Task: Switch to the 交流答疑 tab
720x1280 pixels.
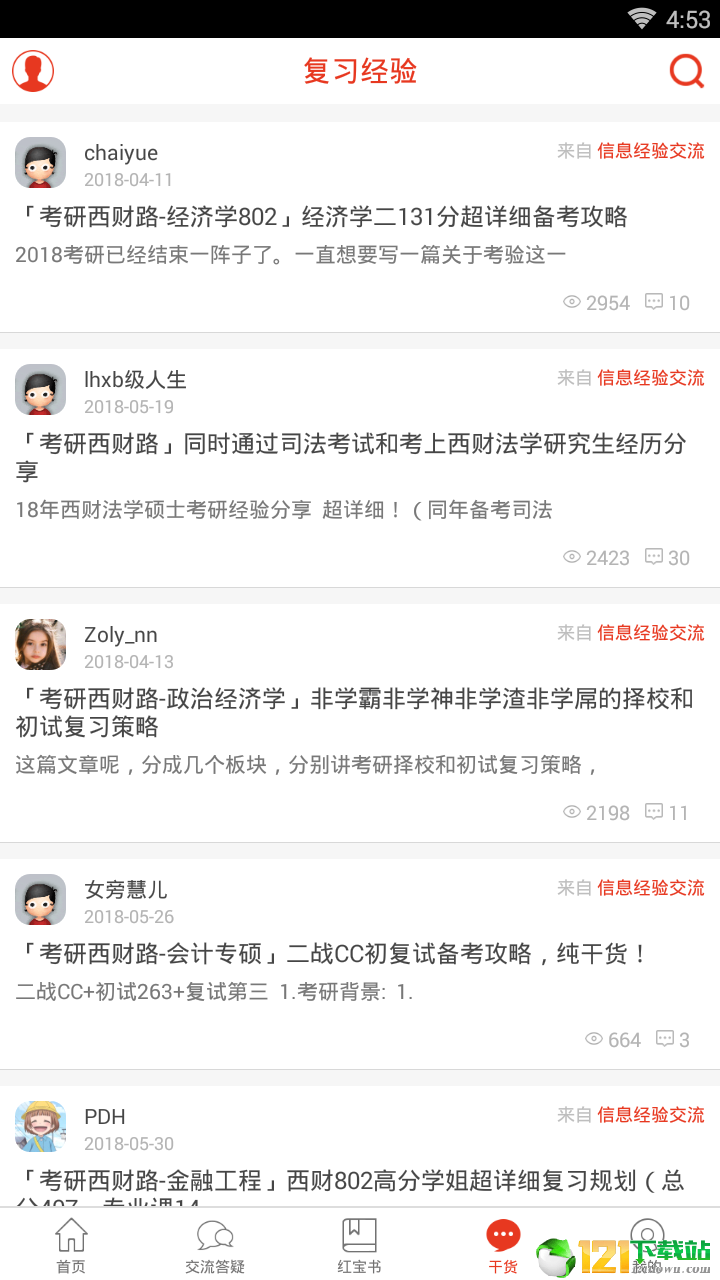Action: coord(215,1246)
